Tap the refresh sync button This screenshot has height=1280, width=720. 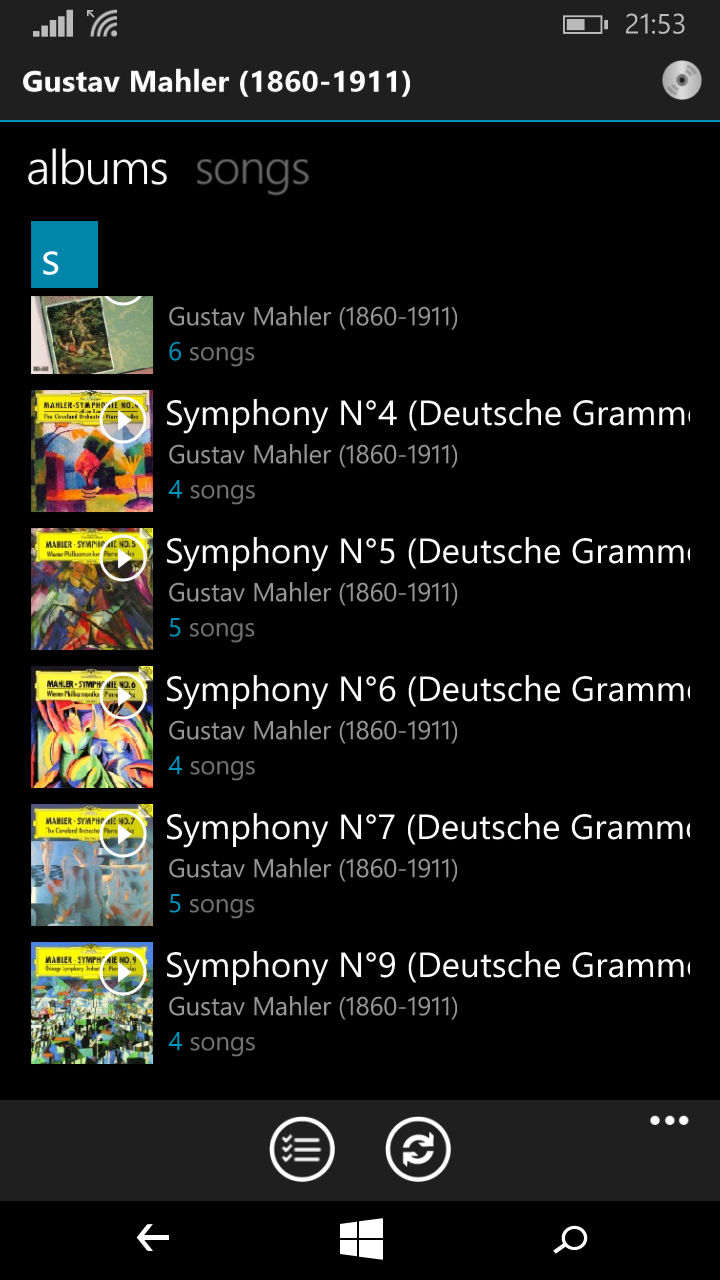pyautogui.click(x=418, y=1149)
